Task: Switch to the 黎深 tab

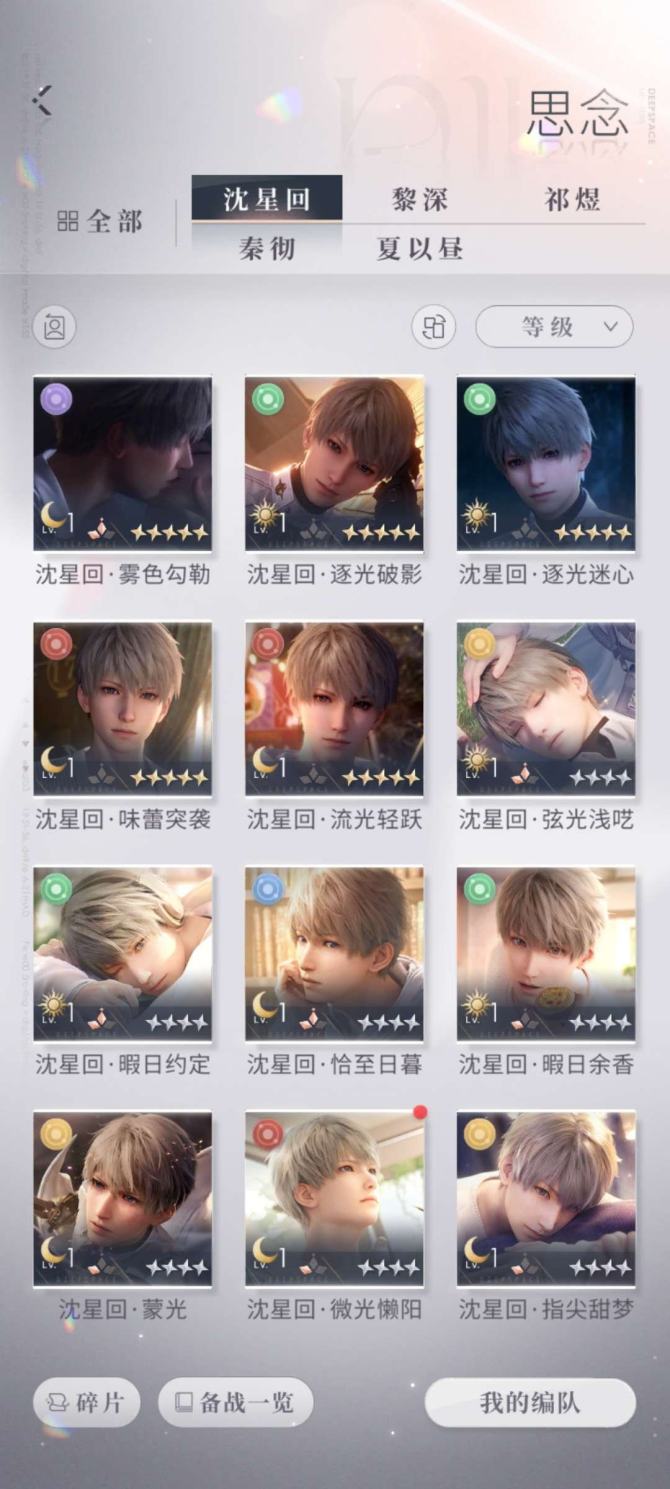Action: click(420, 199)
